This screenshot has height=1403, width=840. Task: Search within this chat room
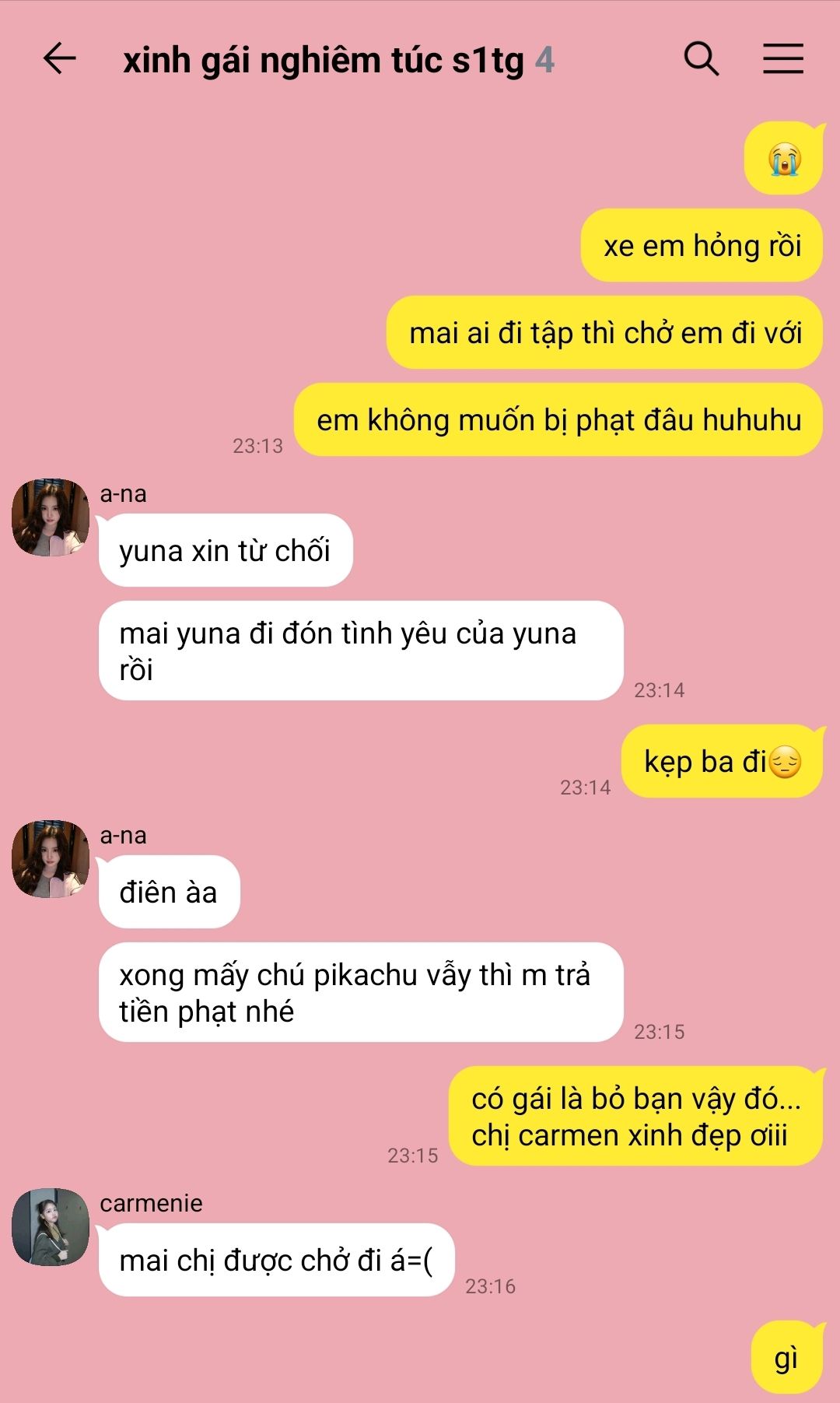tap(701, 59)
